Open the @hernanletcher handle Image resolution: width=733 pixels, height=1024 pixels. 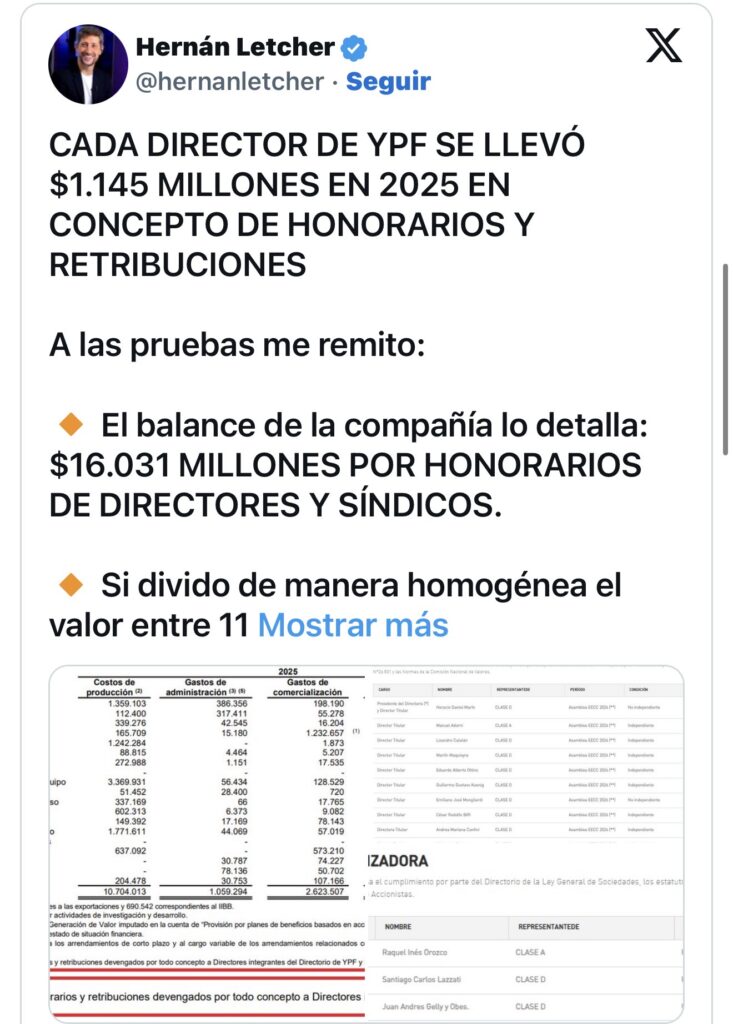229,82
